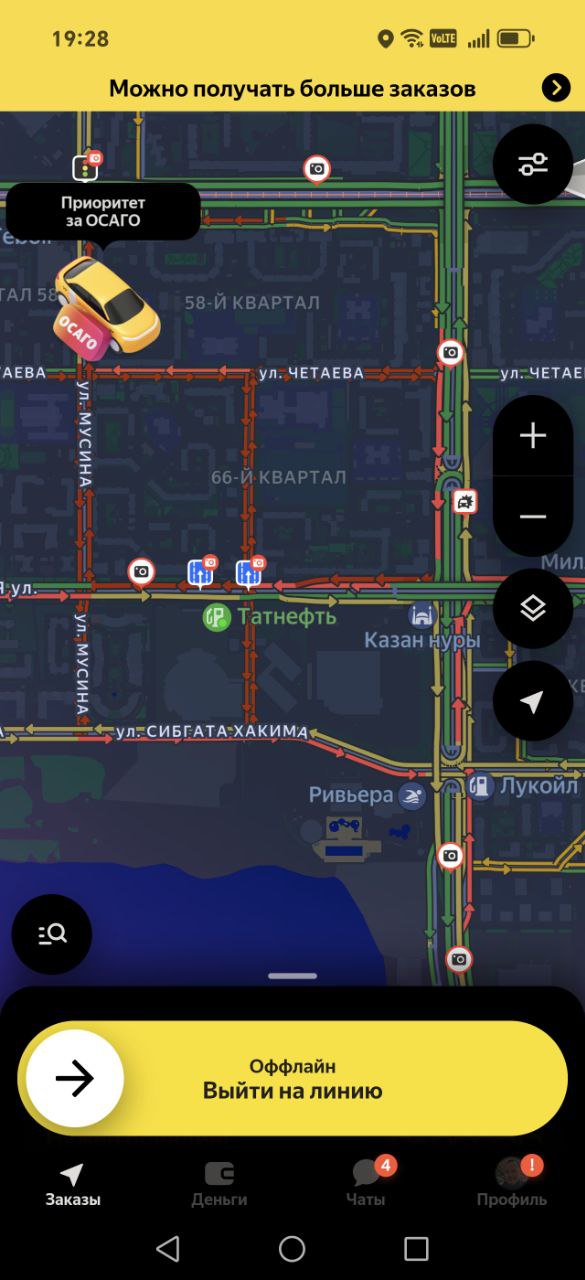Image resolution: width=585 pixels, height=1280 pixels.
Task: Open the map layers button
Action: (x=533, y=608)
